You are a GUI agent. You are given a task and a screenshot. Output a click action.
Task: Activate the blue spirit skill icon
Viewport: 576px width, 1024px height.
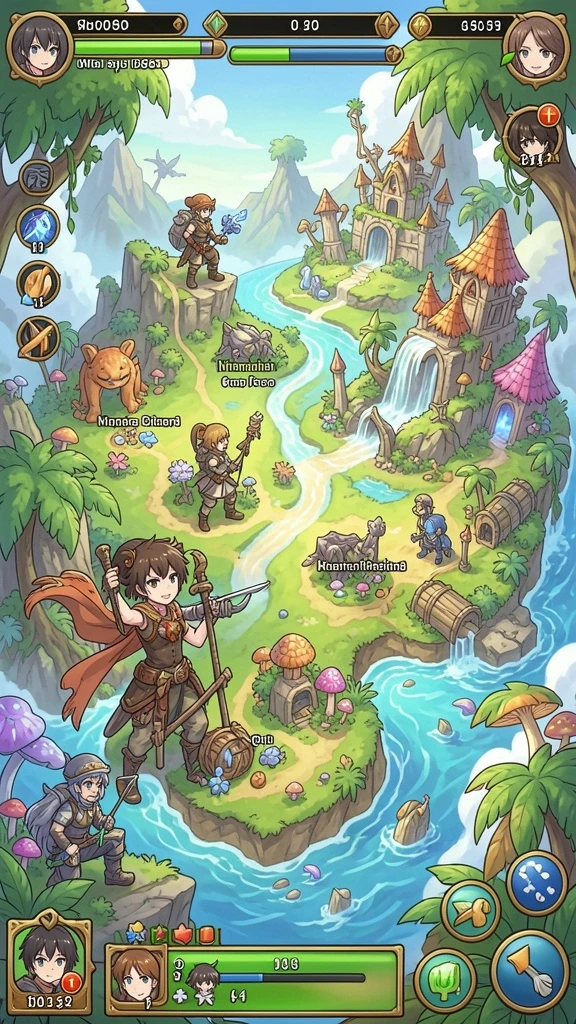point(38,228)
